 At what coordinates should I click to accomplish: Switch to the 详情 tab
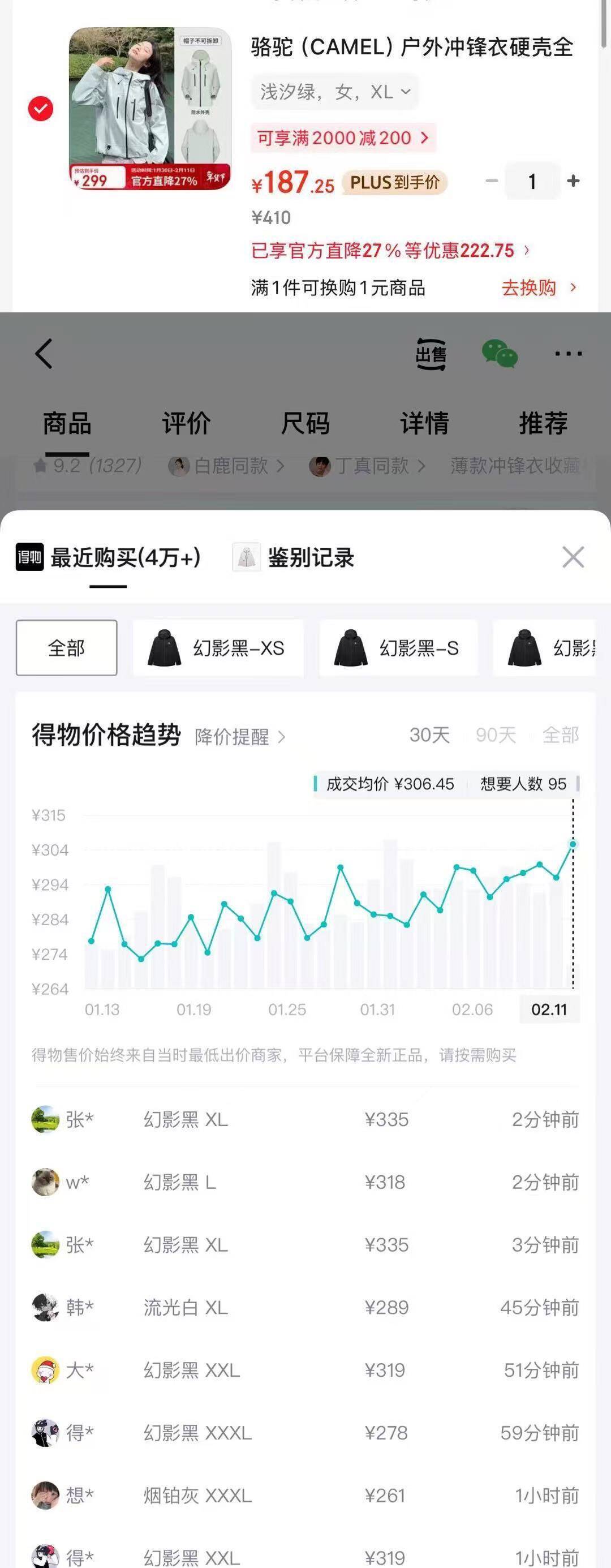[424, 423]
